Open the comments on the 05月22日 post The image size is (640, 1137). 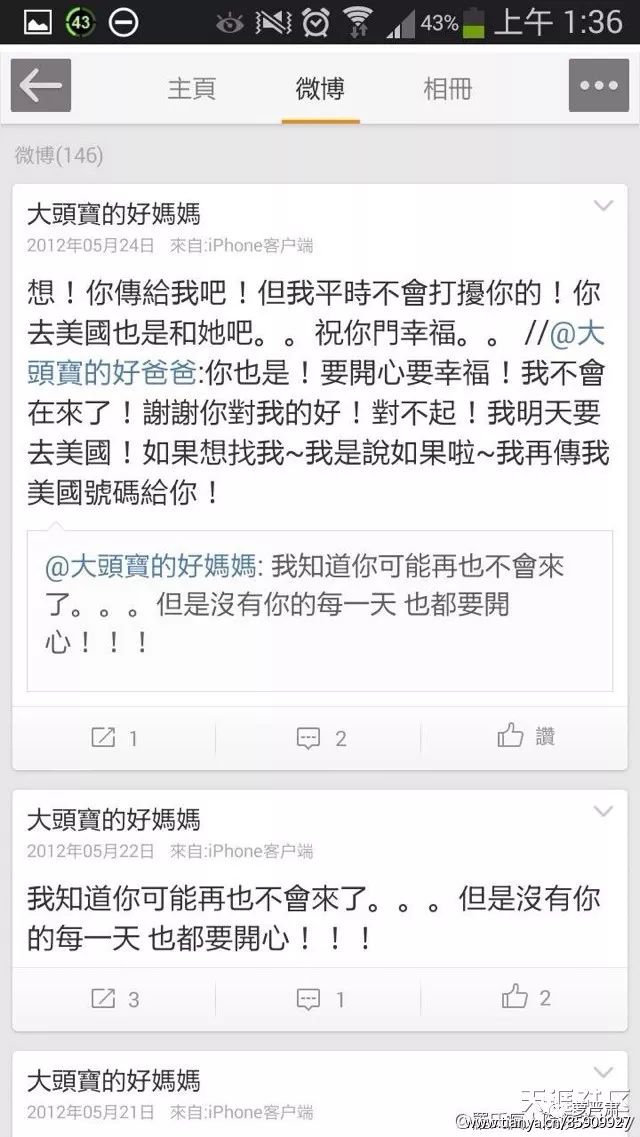[x=321, y=997]
